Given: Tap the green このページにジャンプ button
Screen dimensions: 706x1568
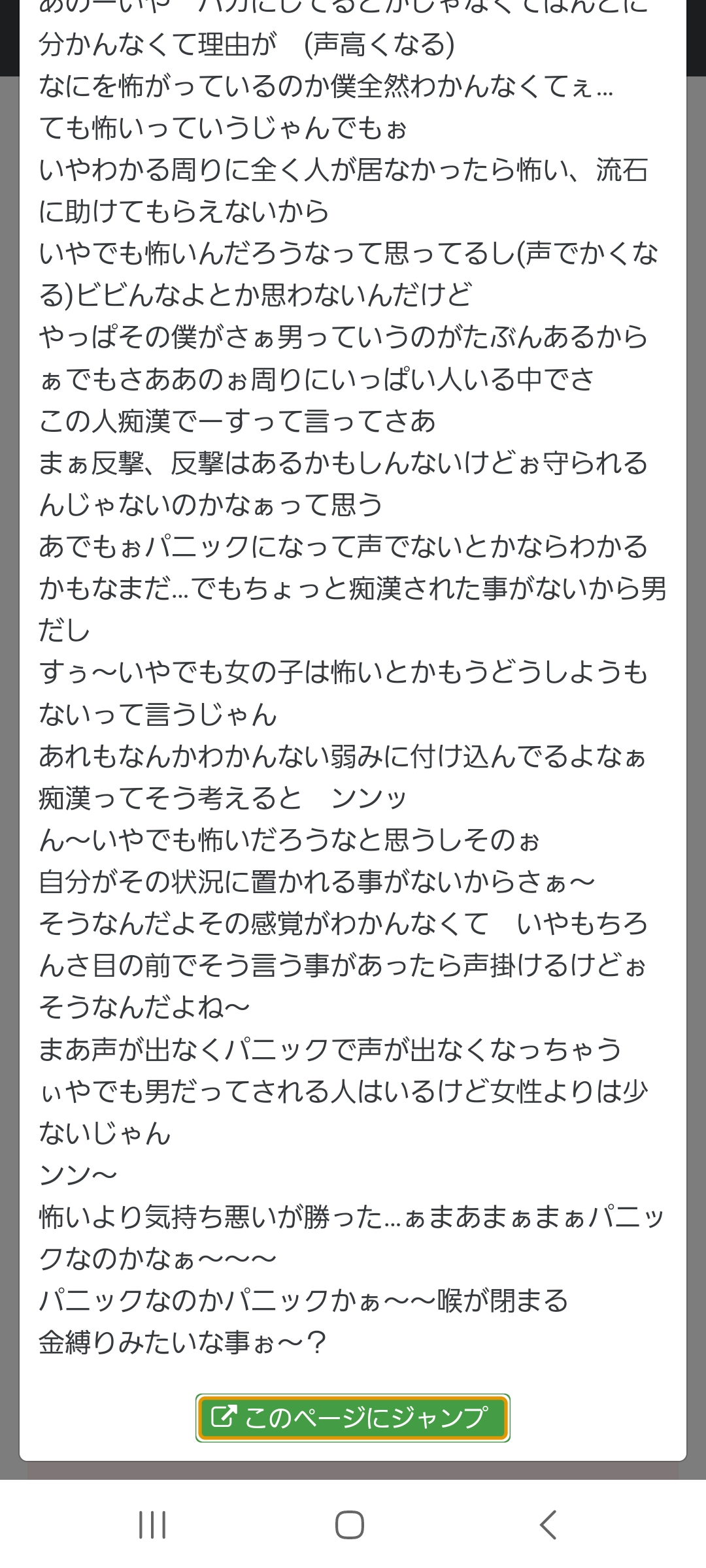Looking at the screenshot, I should 353,1418.
